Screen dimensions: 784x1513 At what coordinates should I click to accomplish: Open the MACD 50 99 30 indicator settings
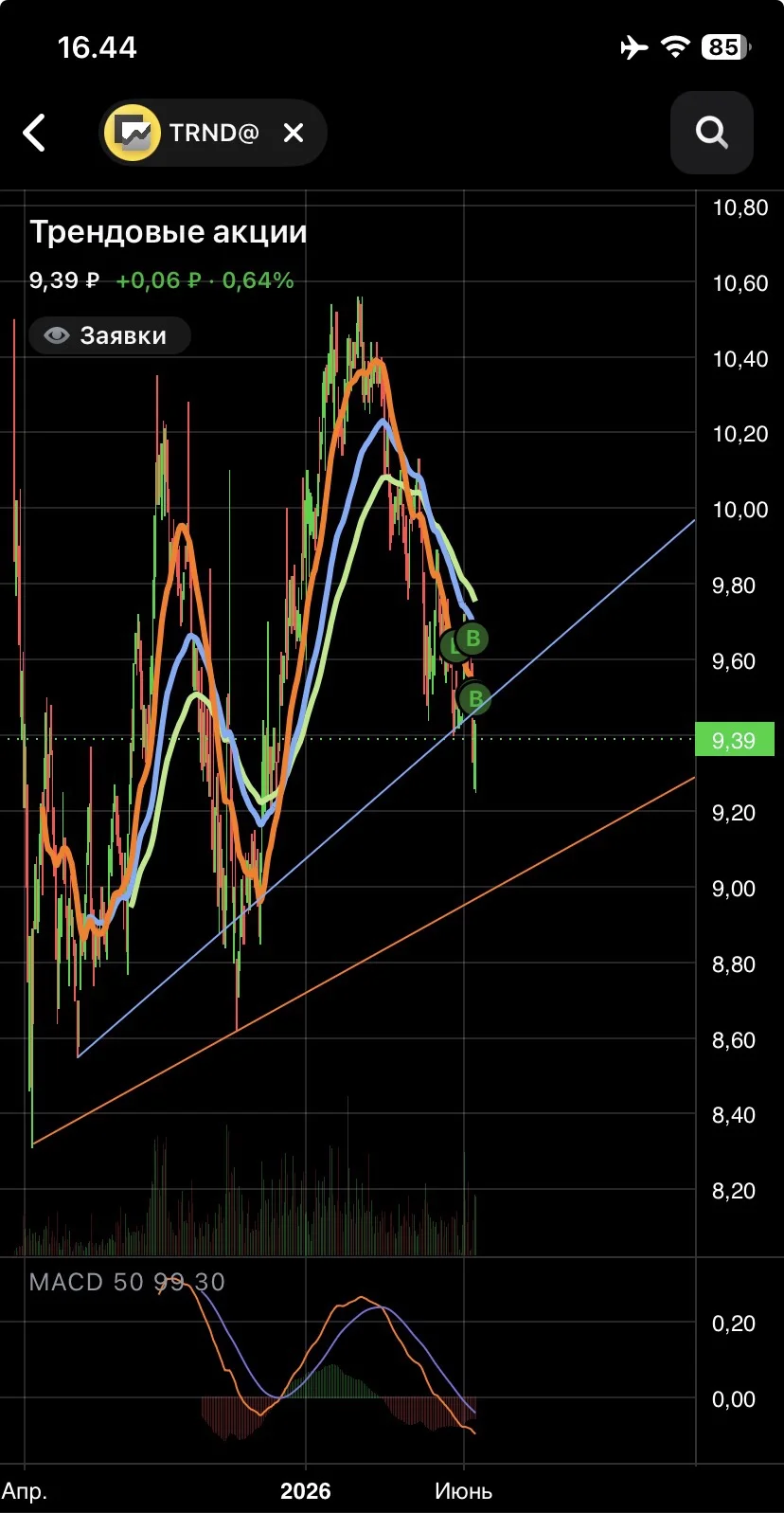[127, 1282]
